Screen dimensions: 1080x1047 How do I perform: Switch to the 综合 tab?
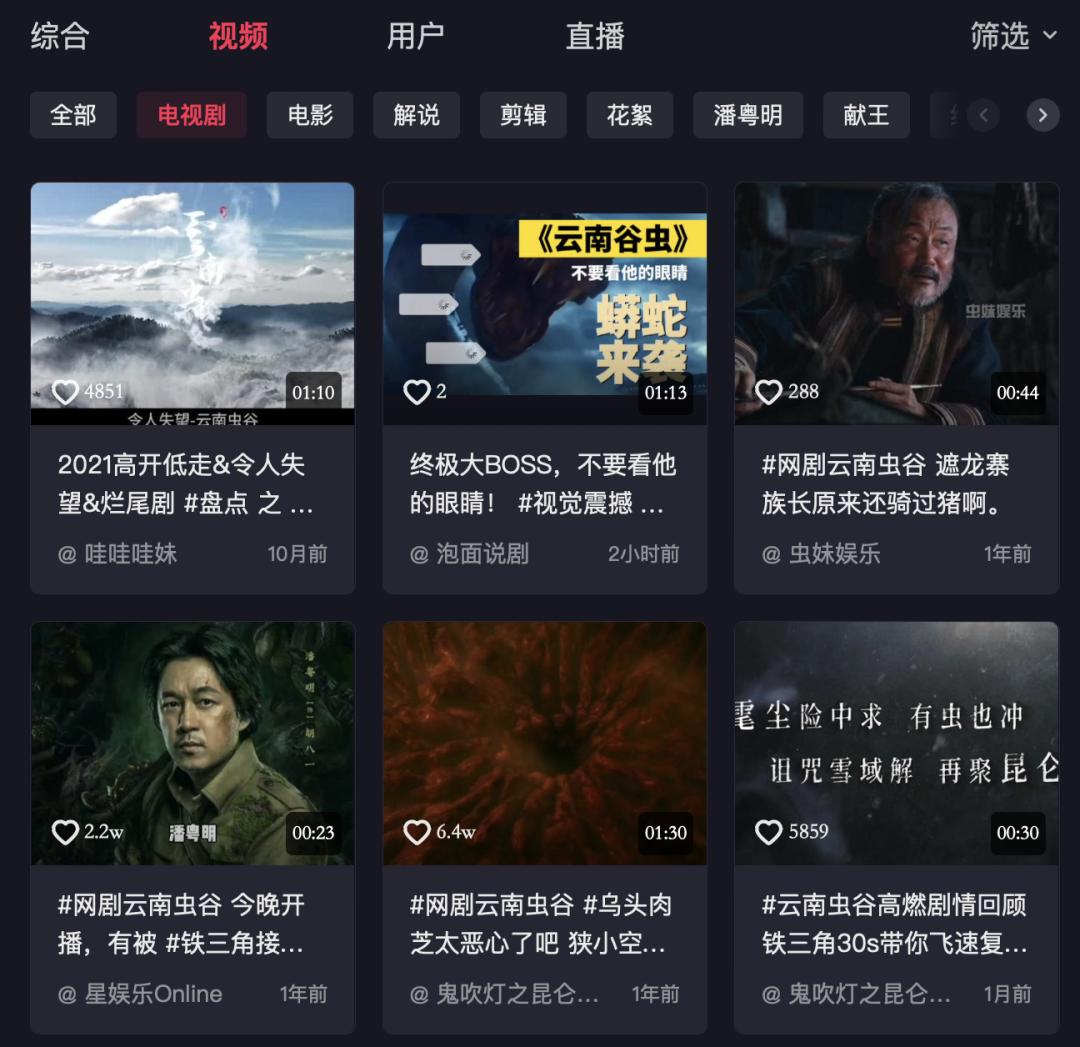click(x=60, y=37)
